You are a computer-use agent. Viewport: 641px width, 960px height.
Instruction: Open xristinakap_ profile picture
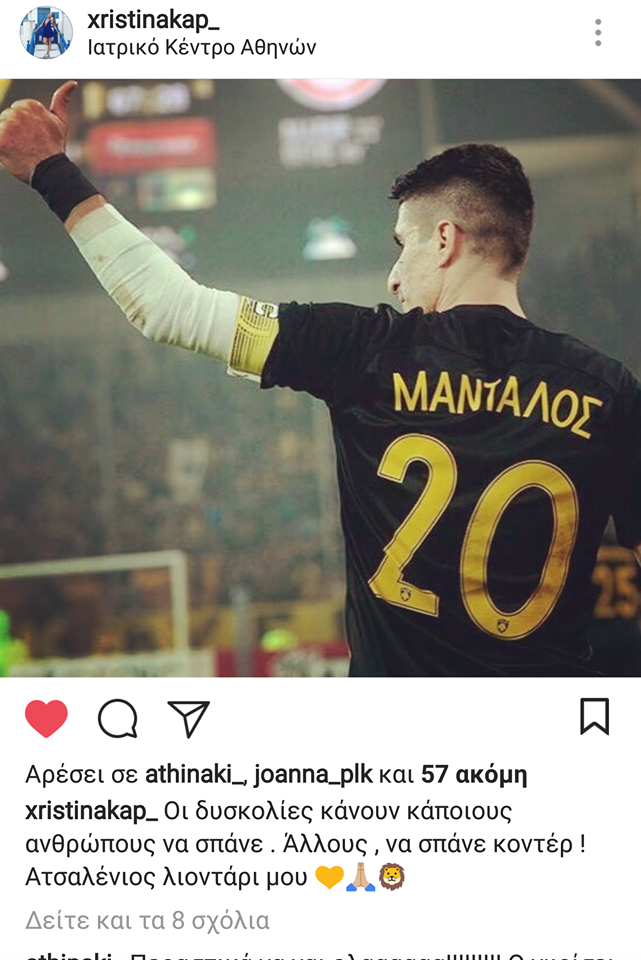pyautogui.click(x=46, y=33)
